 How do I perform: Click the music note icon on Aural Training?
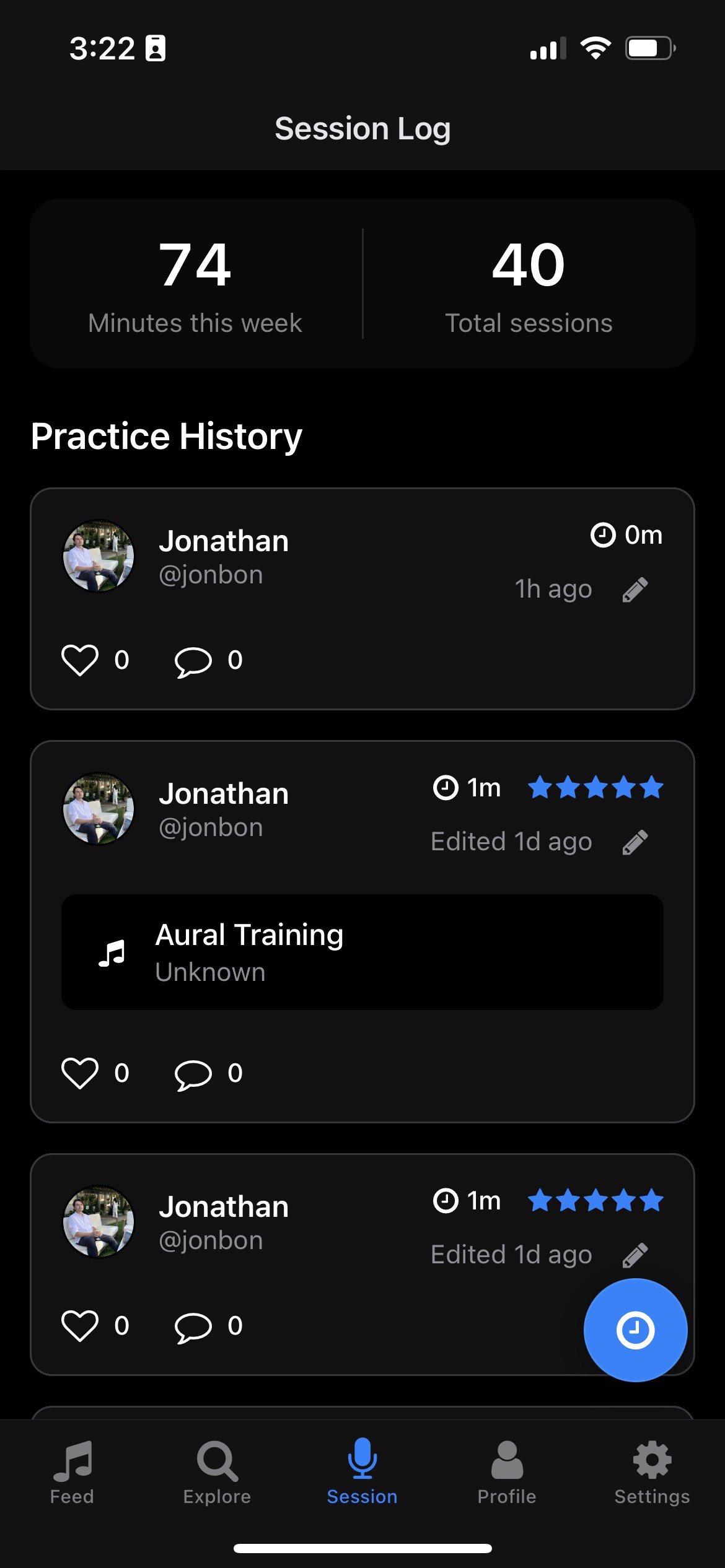[111, 953]
